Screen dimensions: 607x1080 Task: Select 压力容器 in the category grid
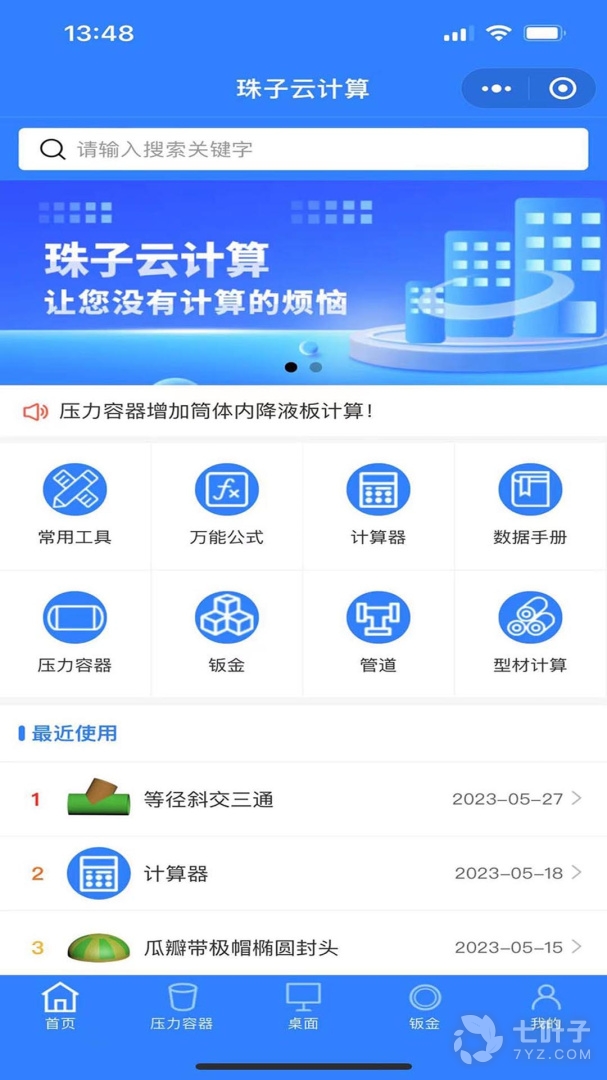(x=75, y=633)
